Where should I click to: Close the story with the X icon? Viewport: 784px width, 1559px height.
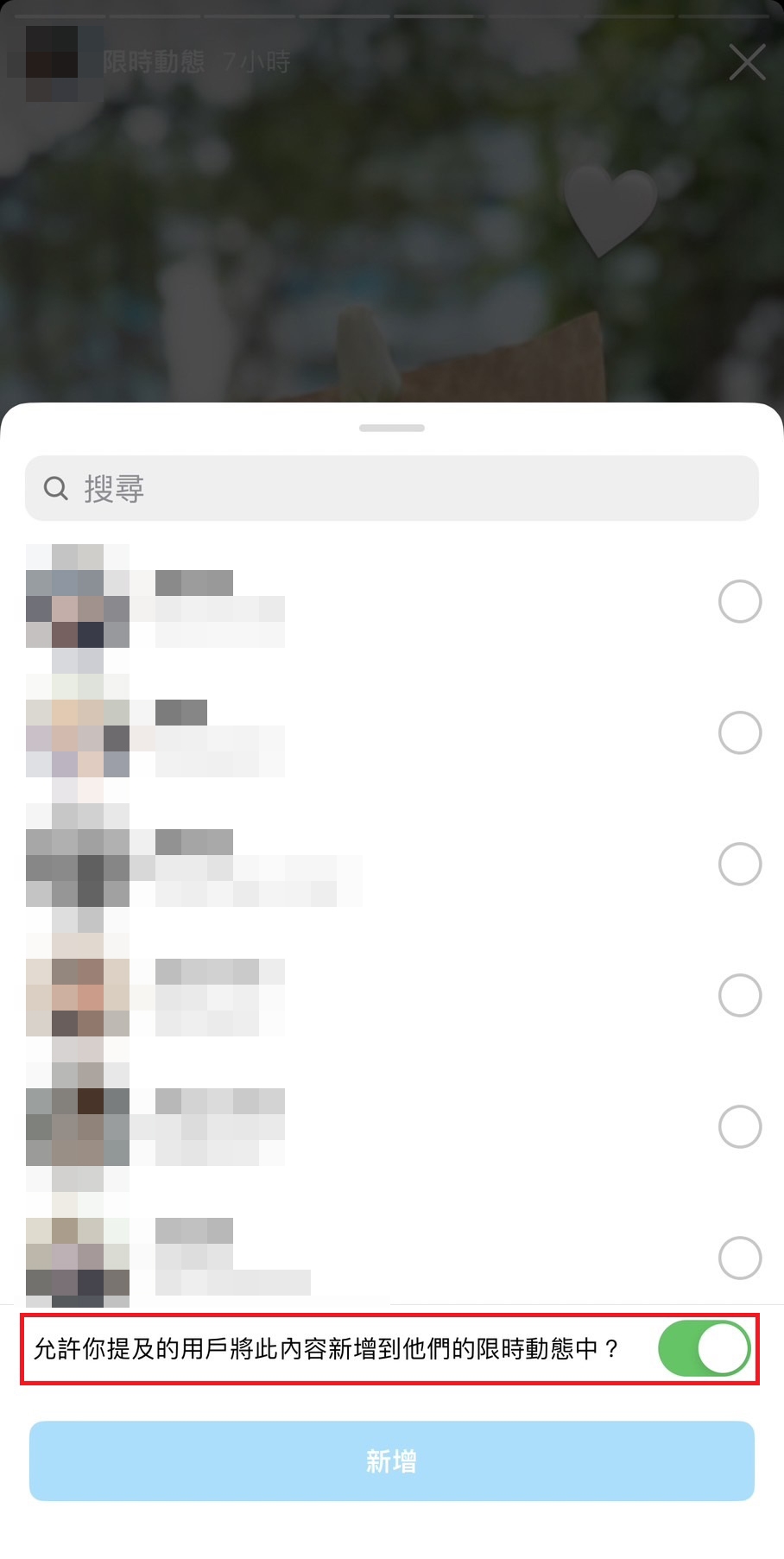[747, 62]
